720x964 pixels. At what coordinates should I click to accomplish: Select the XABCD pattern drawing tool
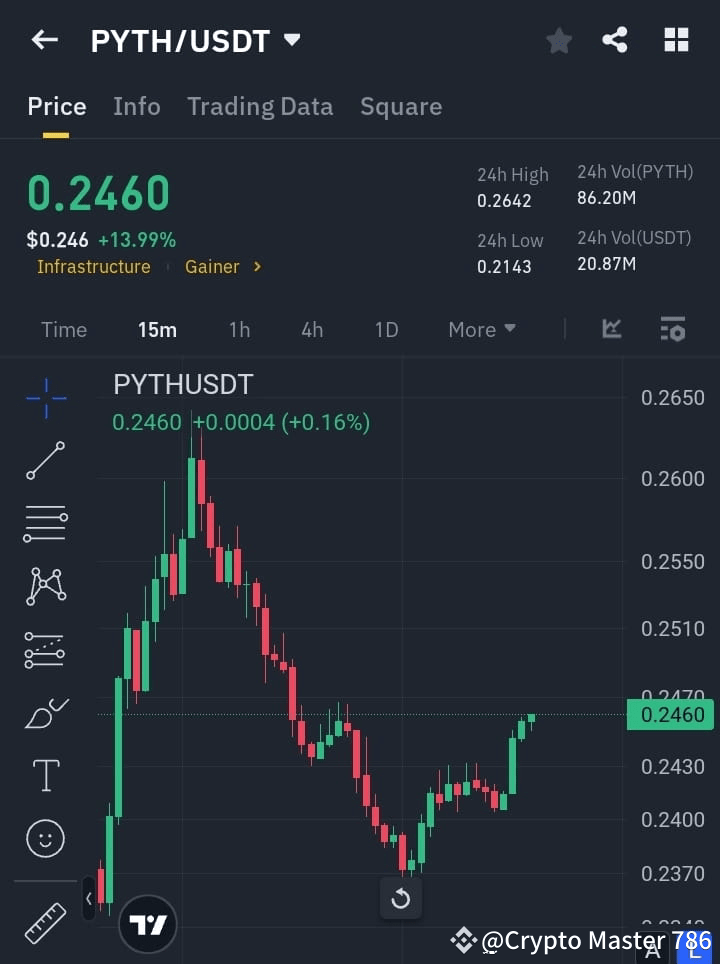tap(45, 587)
